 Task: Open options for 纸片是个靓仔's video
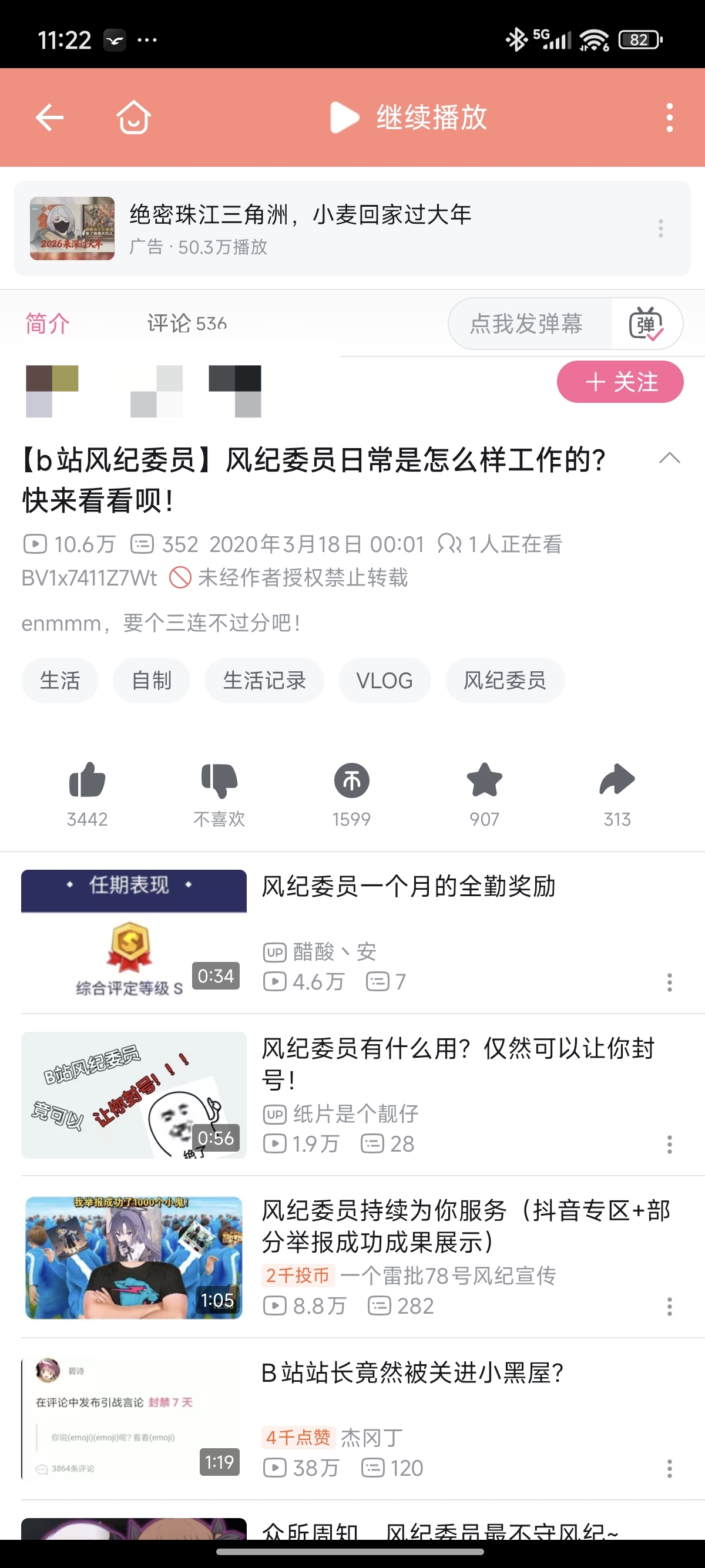tap(670, 1145)
